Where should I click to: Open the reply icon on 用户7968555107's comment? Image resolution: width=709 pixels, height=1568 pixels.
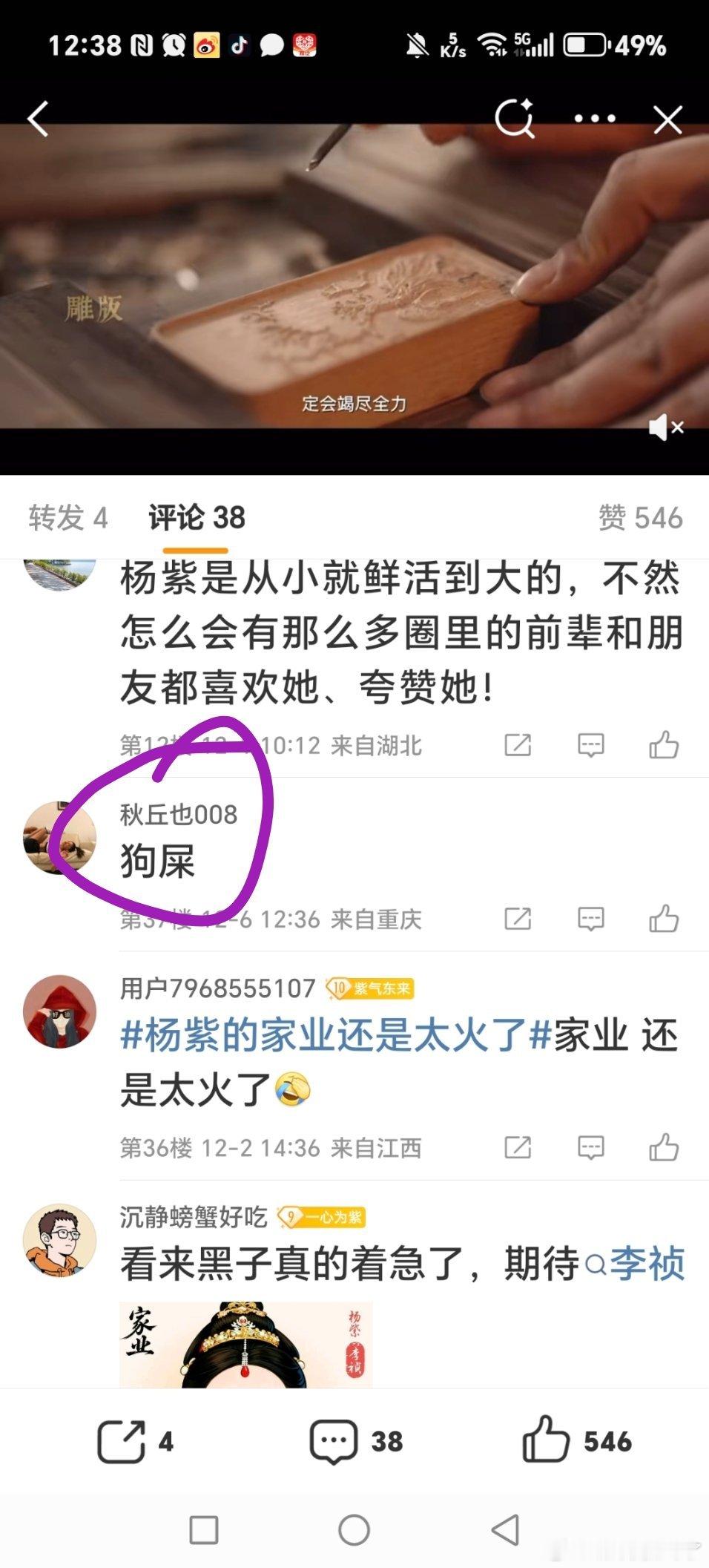[590, 1148]
